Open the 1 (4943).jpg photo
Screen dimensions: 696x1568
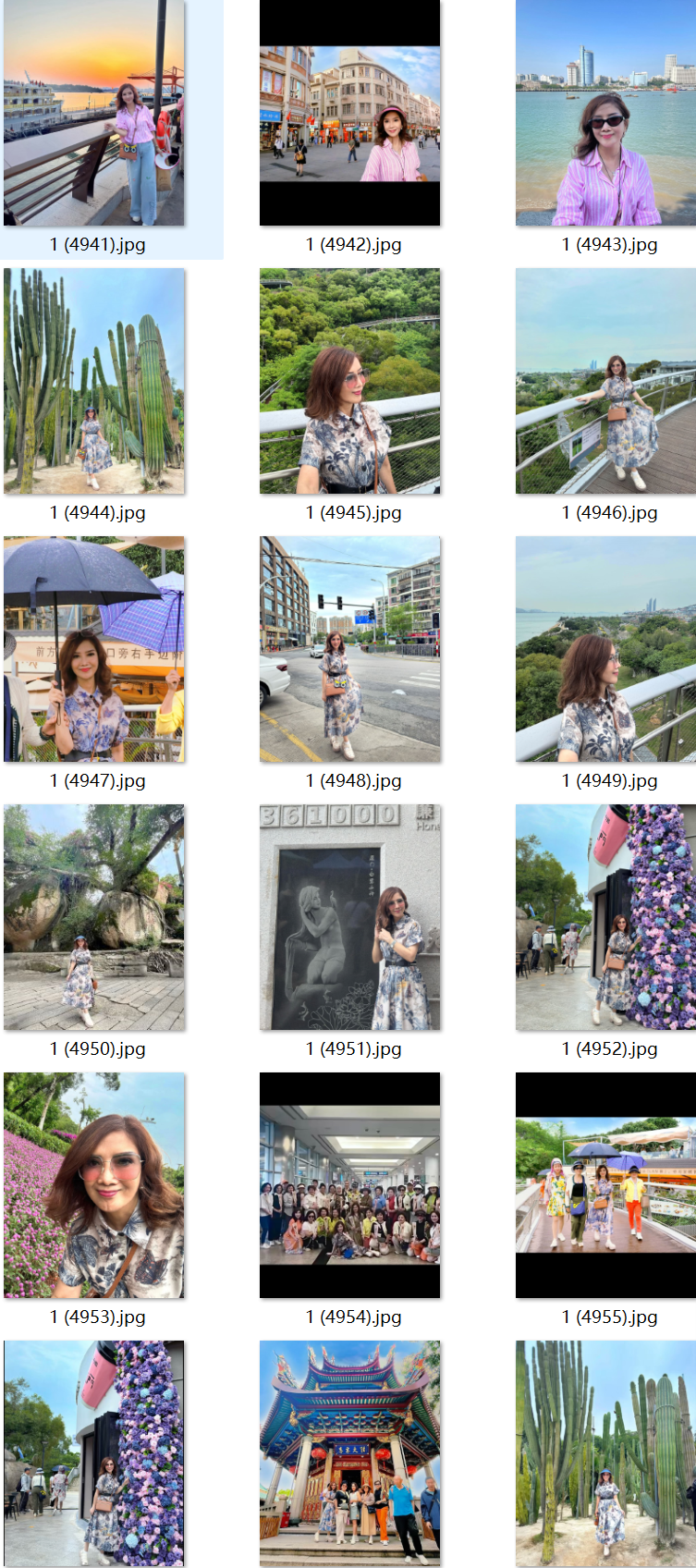pos(605,114)
